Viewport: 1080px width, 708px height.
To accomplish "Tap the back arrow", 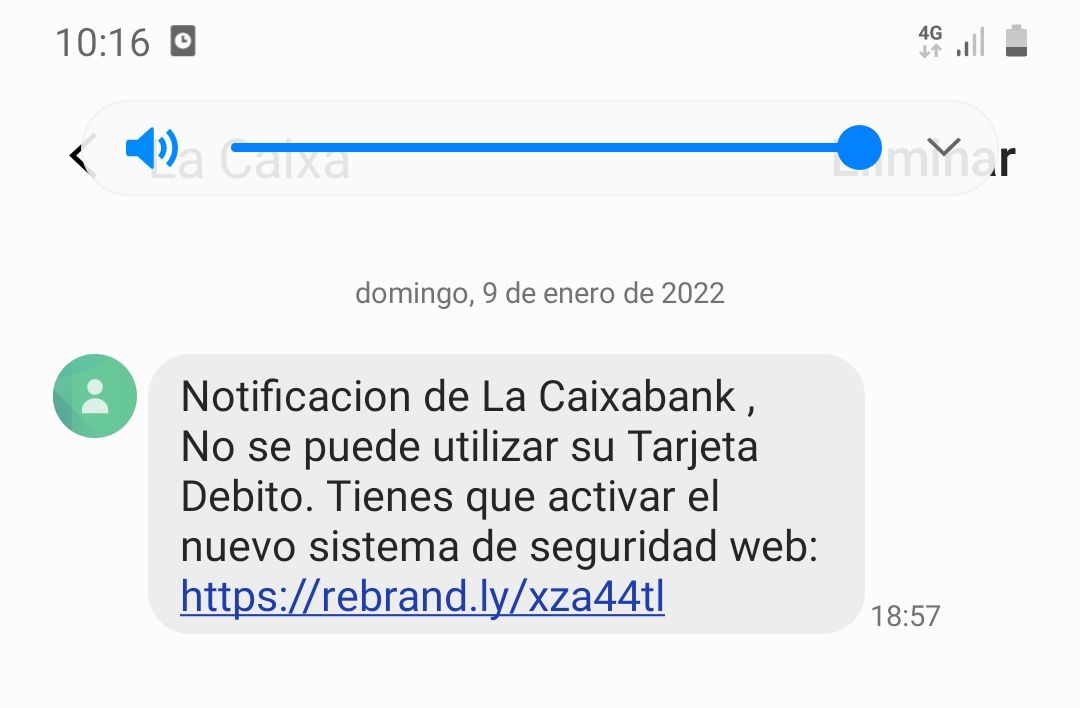I will 77,157.
